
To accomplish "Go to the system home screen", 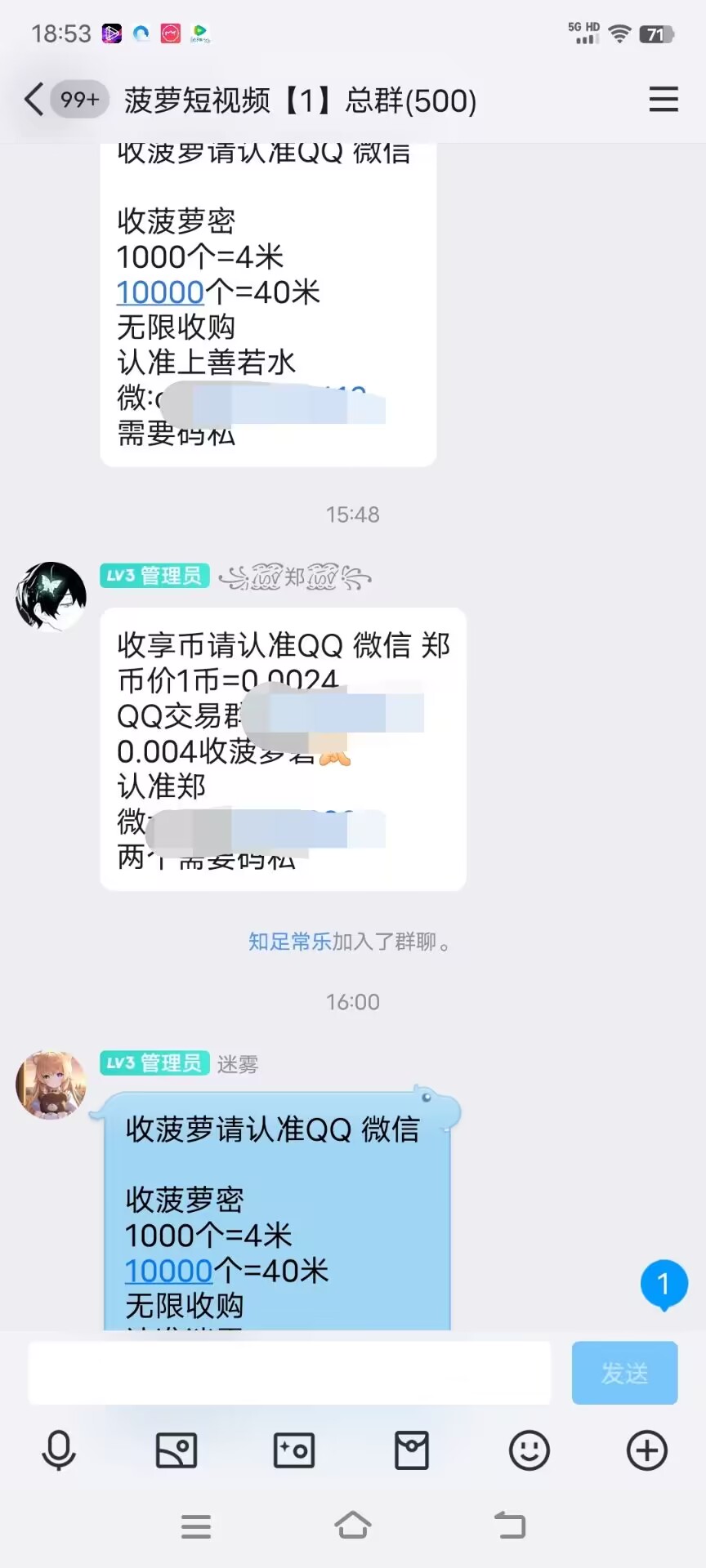I will point(353,1525).
